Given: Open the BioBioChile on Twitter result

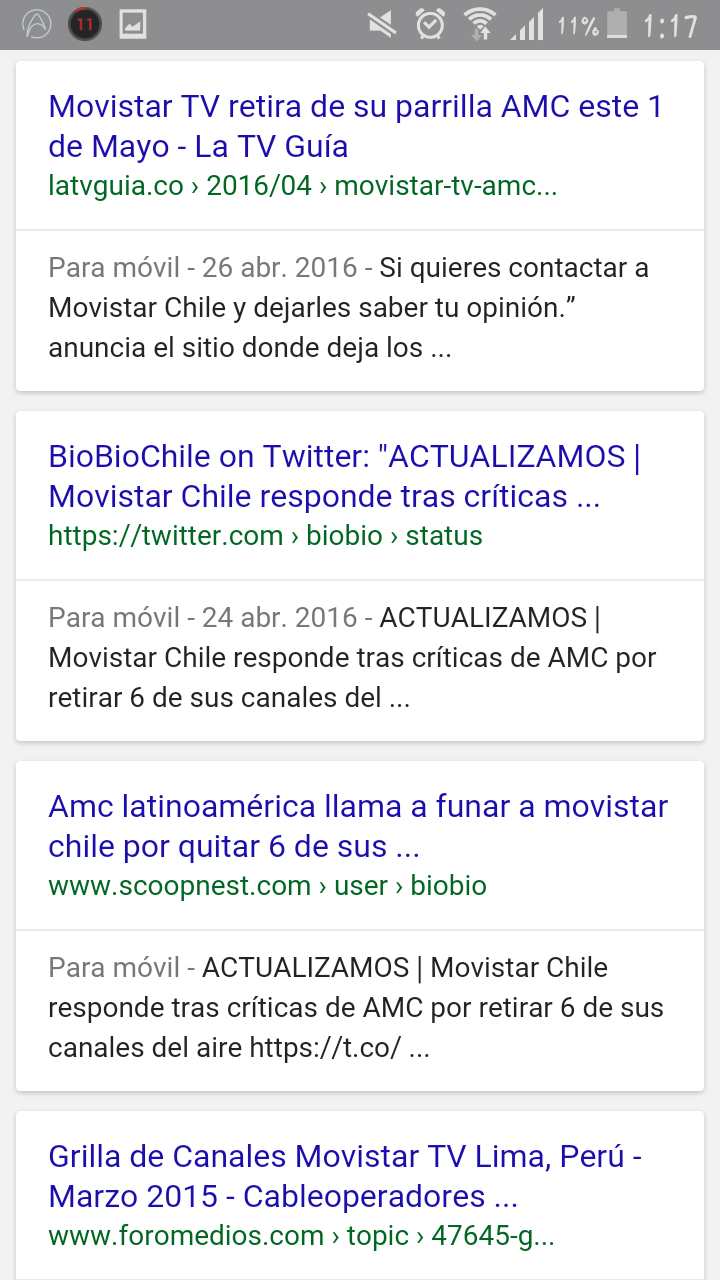Looking at the screenshot, I should tap(344, 476).
